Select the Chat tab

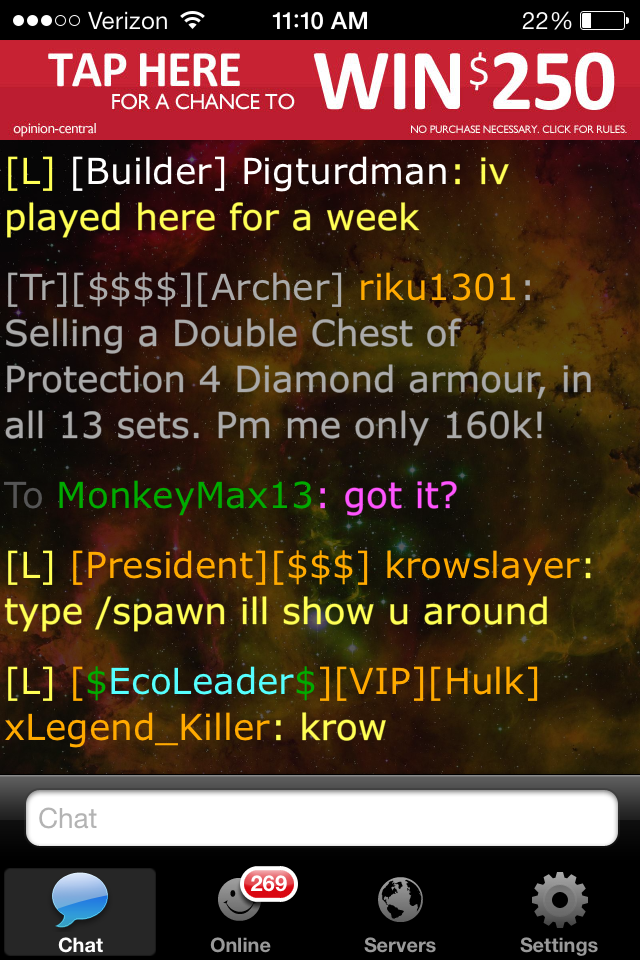[80, 912]
